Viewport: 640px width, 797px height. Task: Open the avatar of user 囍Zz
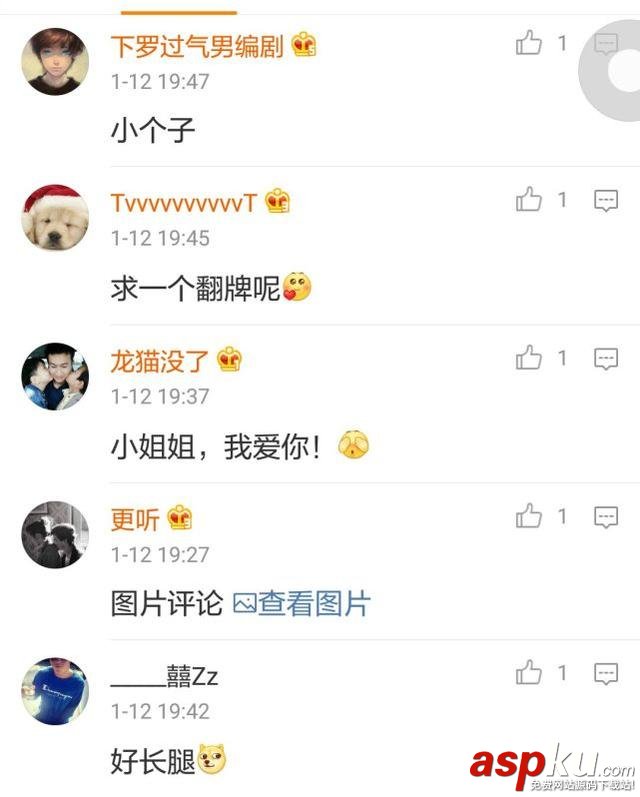(55, 691)
